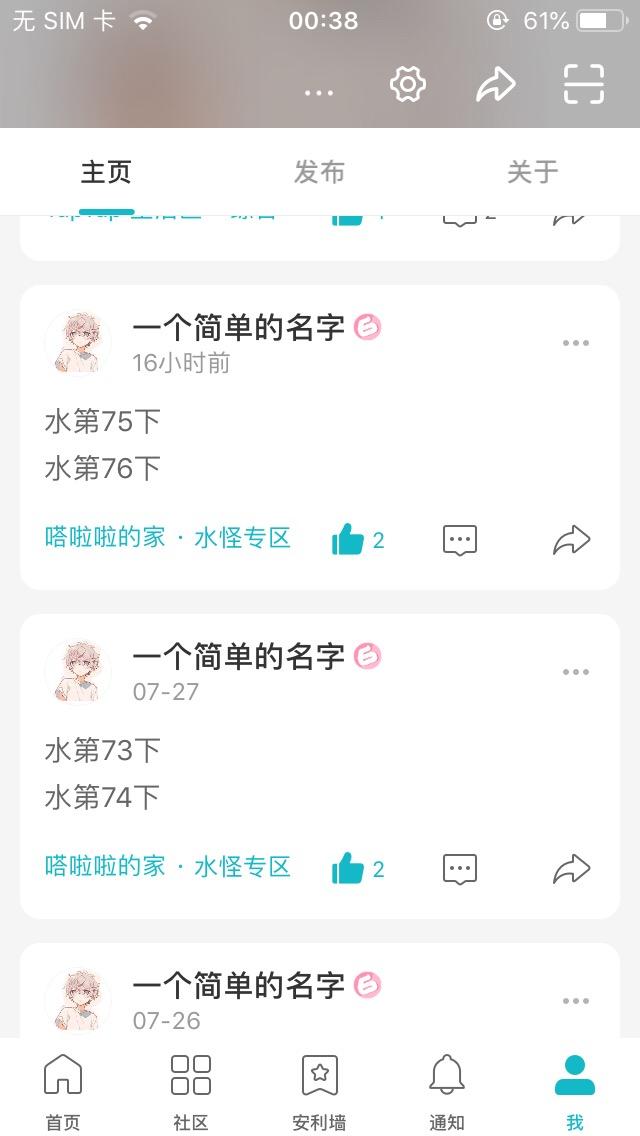Screen dimensions: 640x1136
Task: Open more options for the 16小时前 post
Action: tap(576, 343)
